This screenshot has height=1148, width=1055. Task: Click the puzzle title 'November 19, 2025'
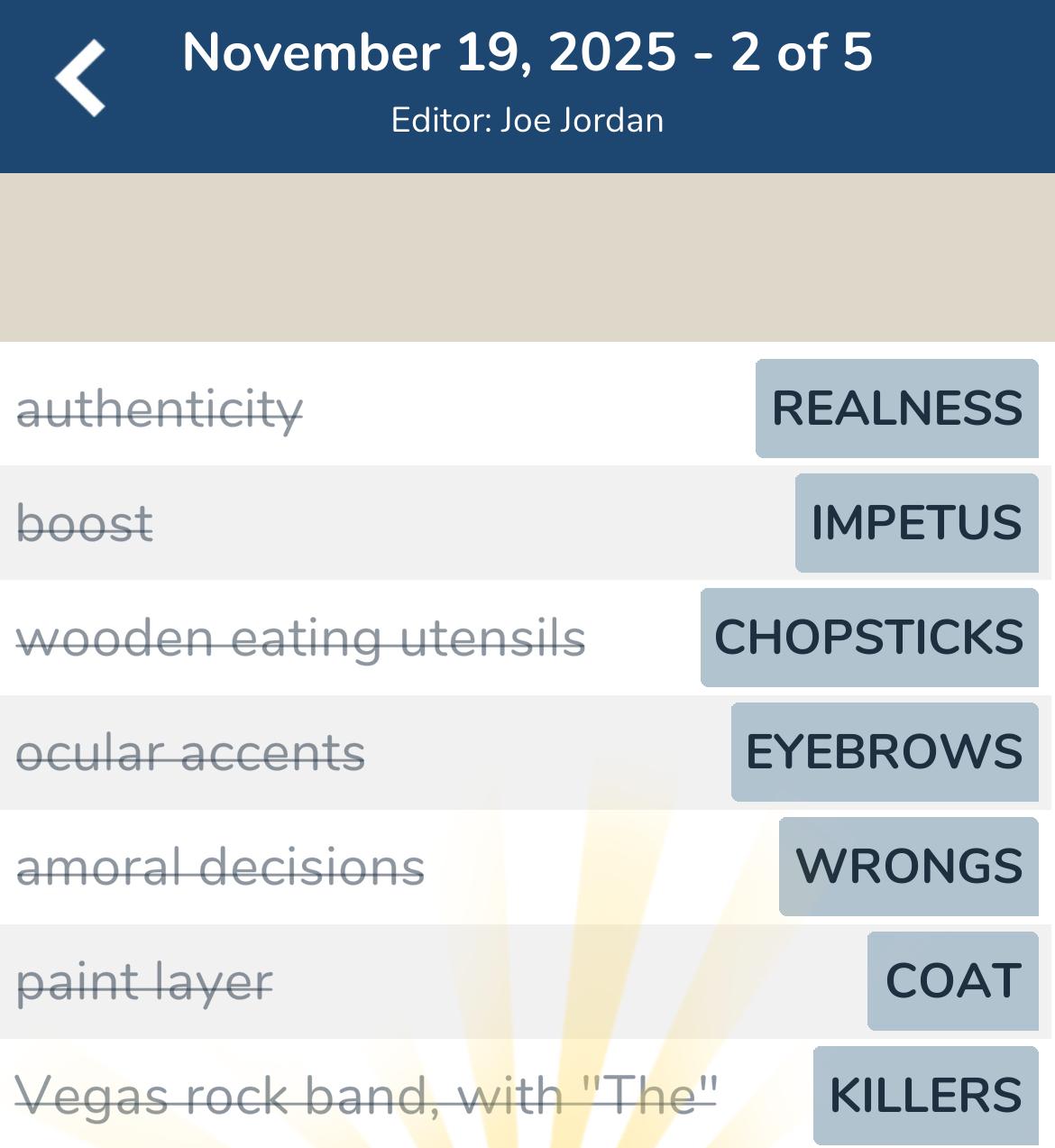point(431,52)
